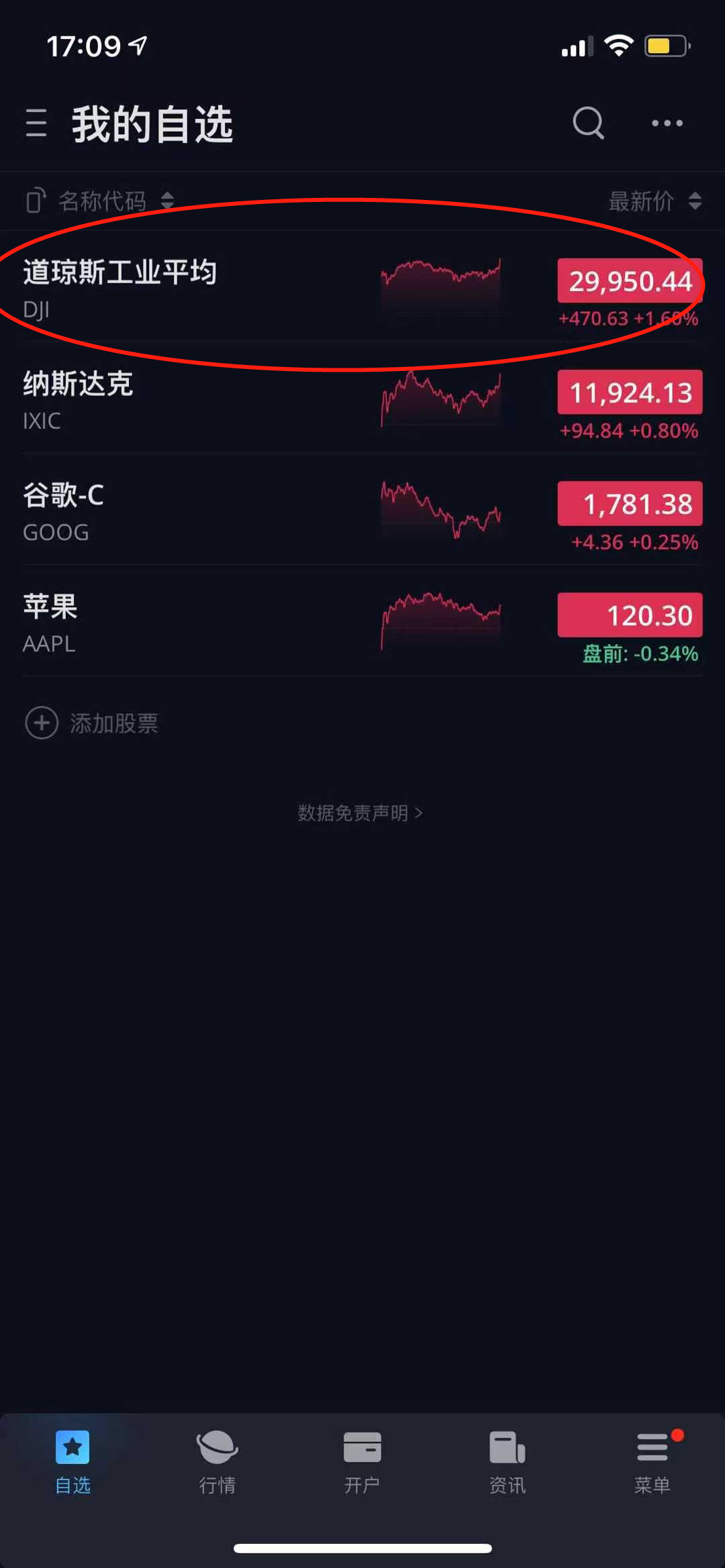Tap the red 29,950.44 price button for DJI

(628, 282)
